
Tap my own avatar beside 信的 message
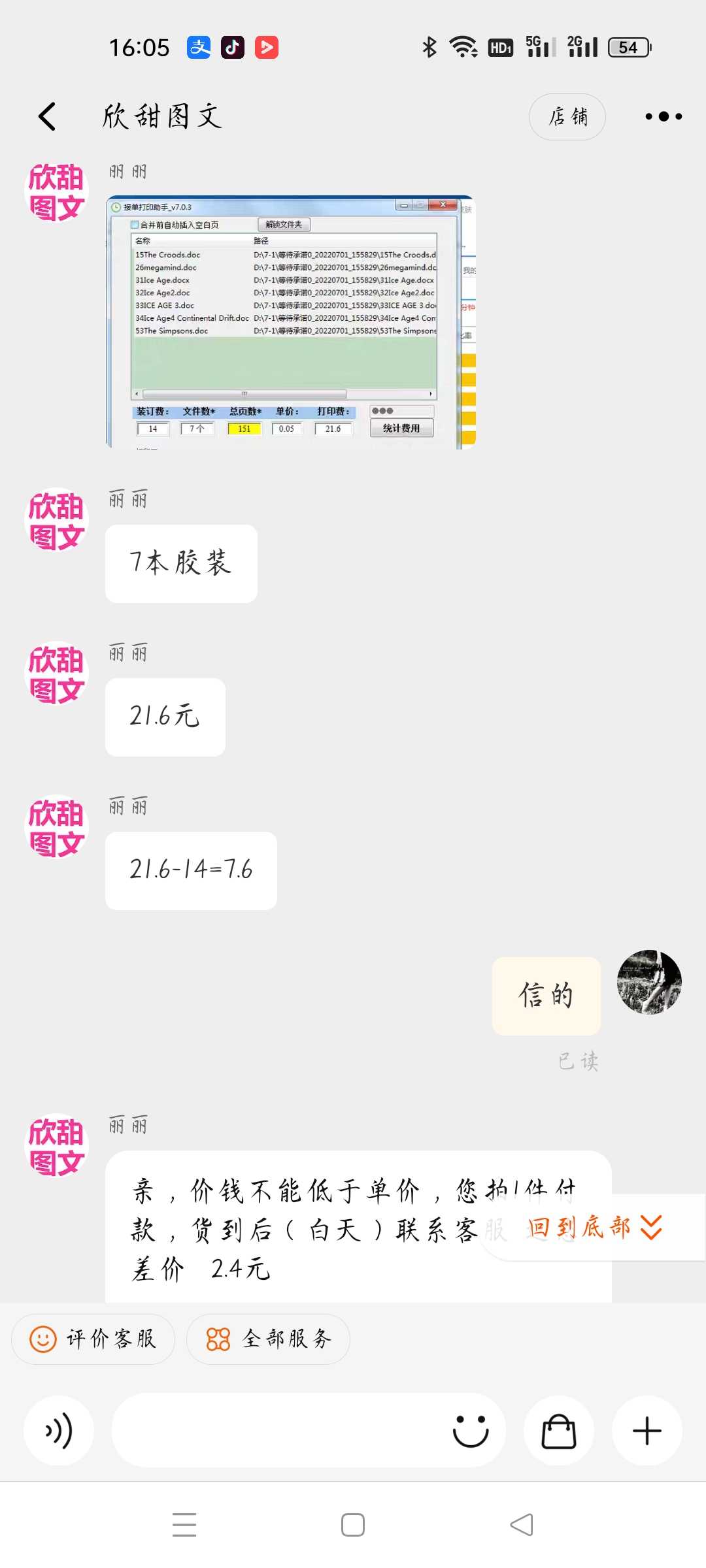(x=649, y=982)
